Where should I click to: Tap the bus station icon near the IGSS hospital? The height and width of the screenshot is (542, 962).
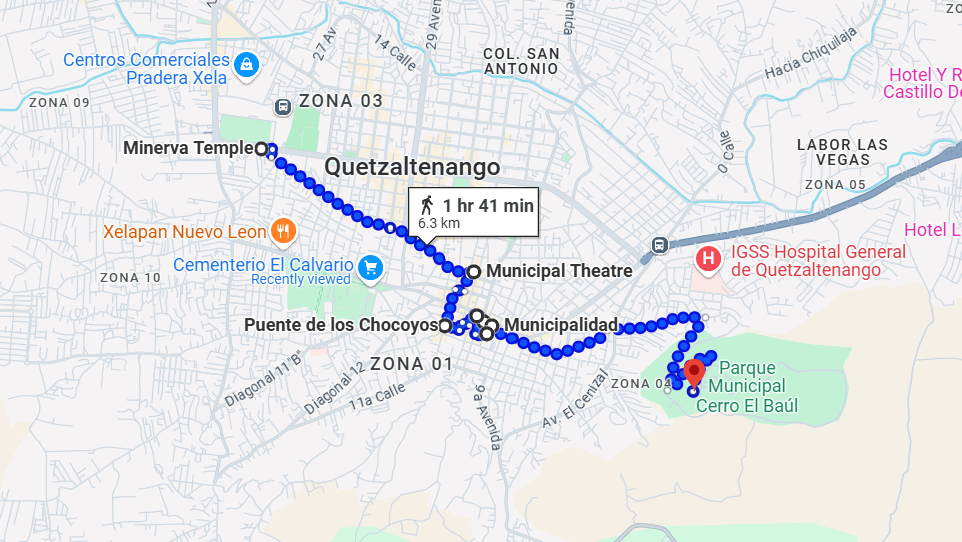tap(659, 245)
